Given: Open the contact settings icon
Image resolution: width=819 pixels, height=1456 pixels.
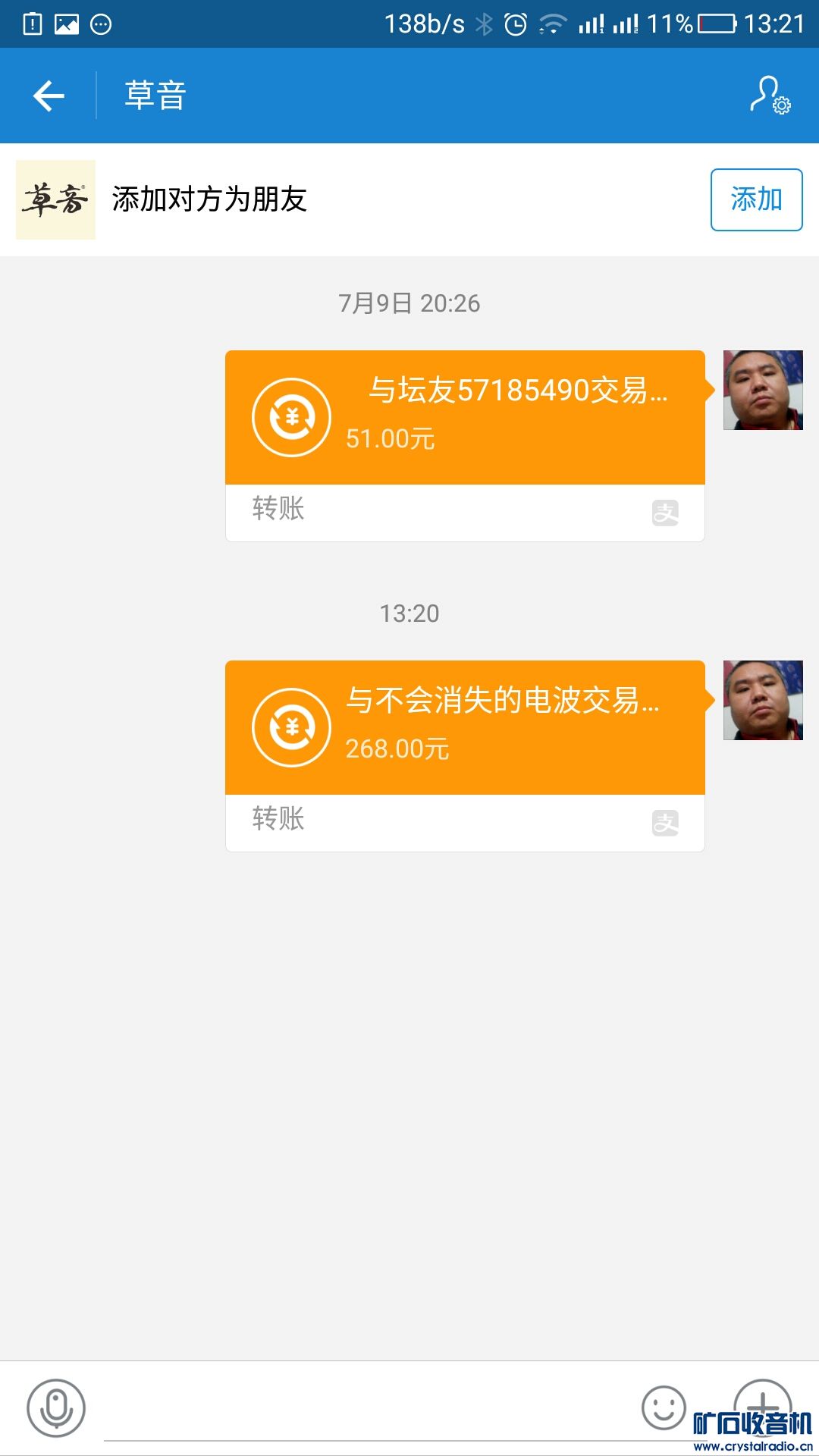Looking at the screenshot, I should 770,96.
